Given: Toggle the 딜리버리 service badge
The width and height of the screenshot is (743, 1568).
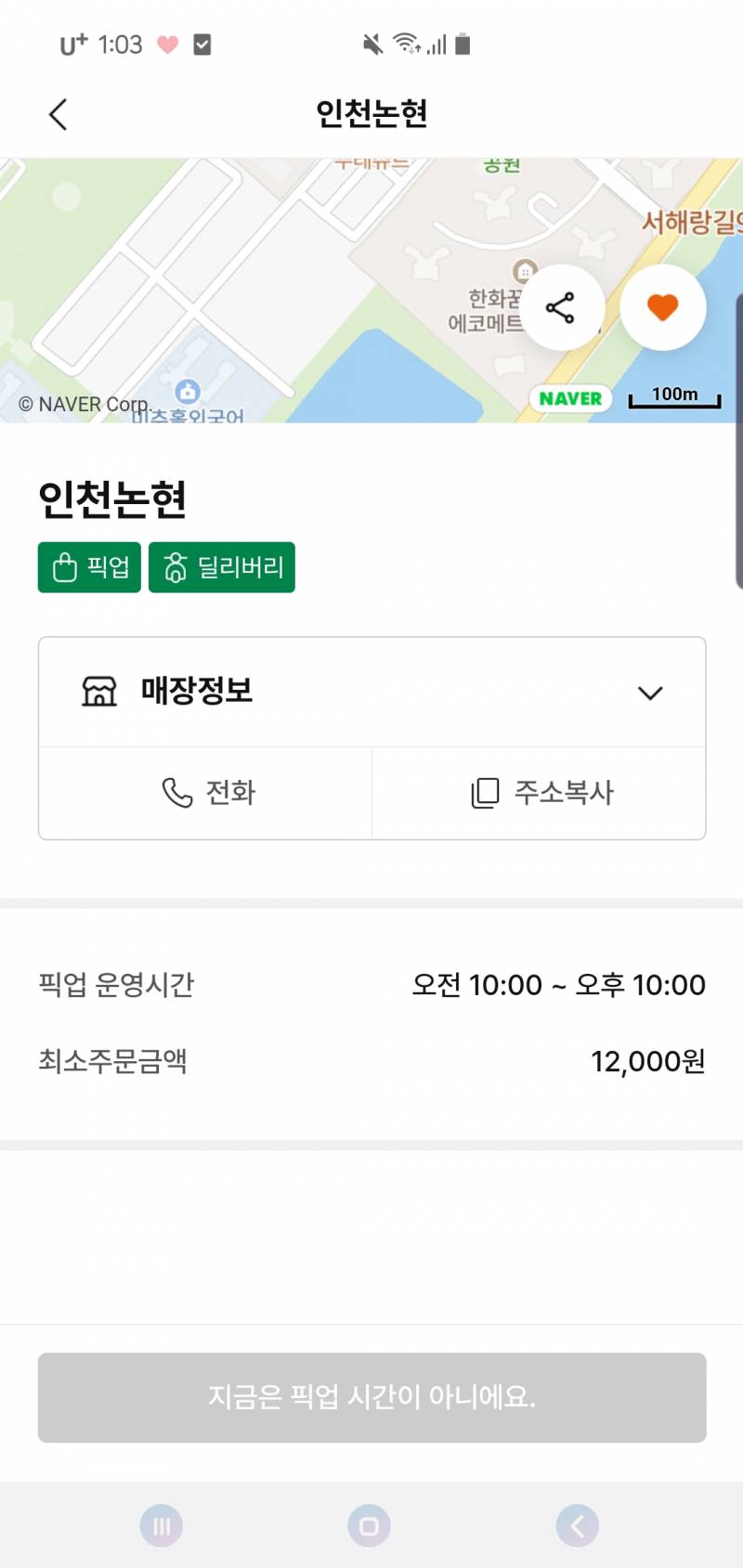Looking at the screenshot, I should coord(221,566).
